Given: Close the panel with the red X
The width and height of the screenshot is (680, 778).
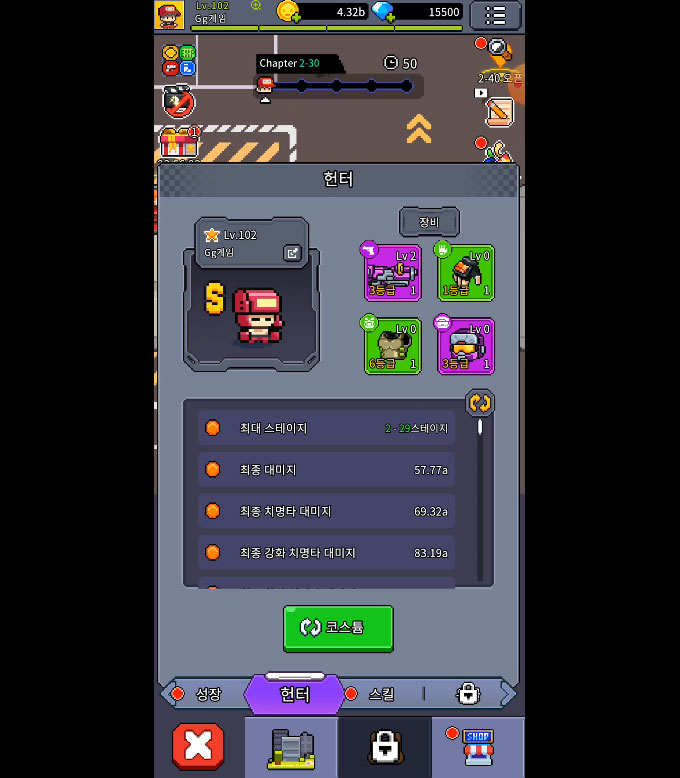Looking at the screenshot, I should tap(198, 747).
